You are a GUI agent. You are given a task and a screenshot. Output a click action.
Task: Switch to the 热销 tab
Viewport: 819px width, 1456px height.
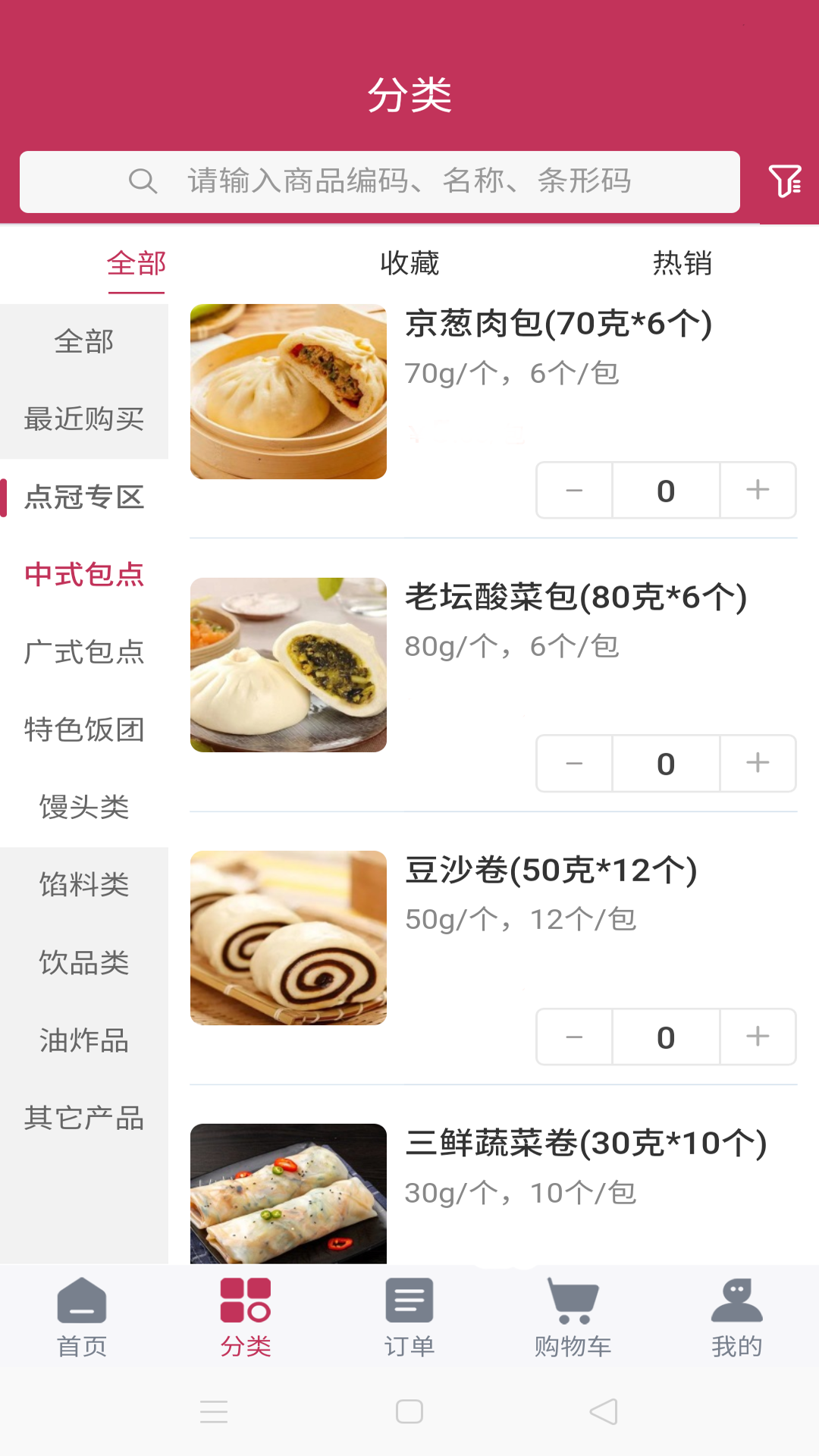(x=681, y=263)
